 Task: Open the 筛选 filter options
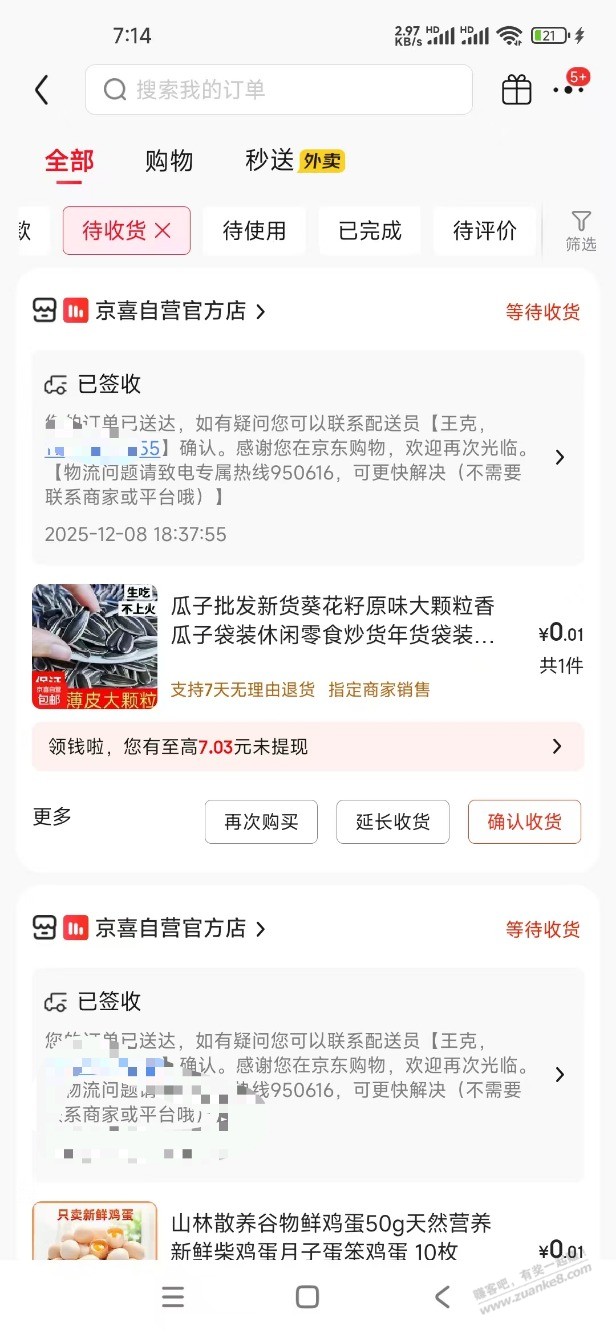pyautogui.click(x=580, y=231)
